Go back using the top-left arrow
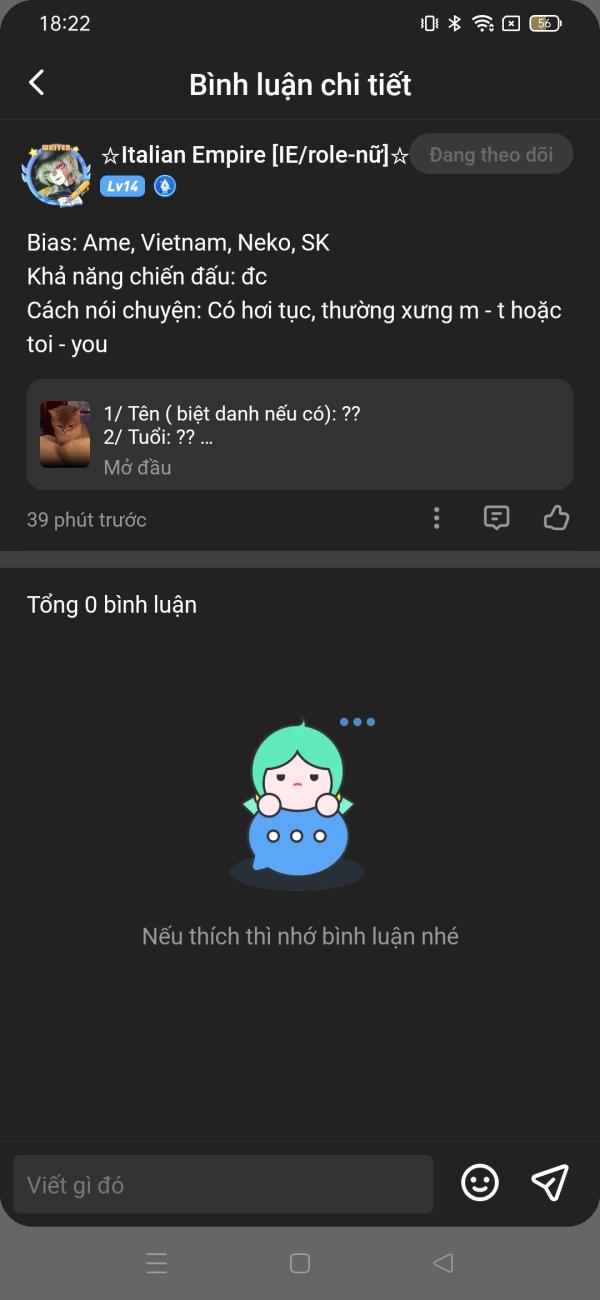The height and width of the screenshot is (1300, 600). 37,83
